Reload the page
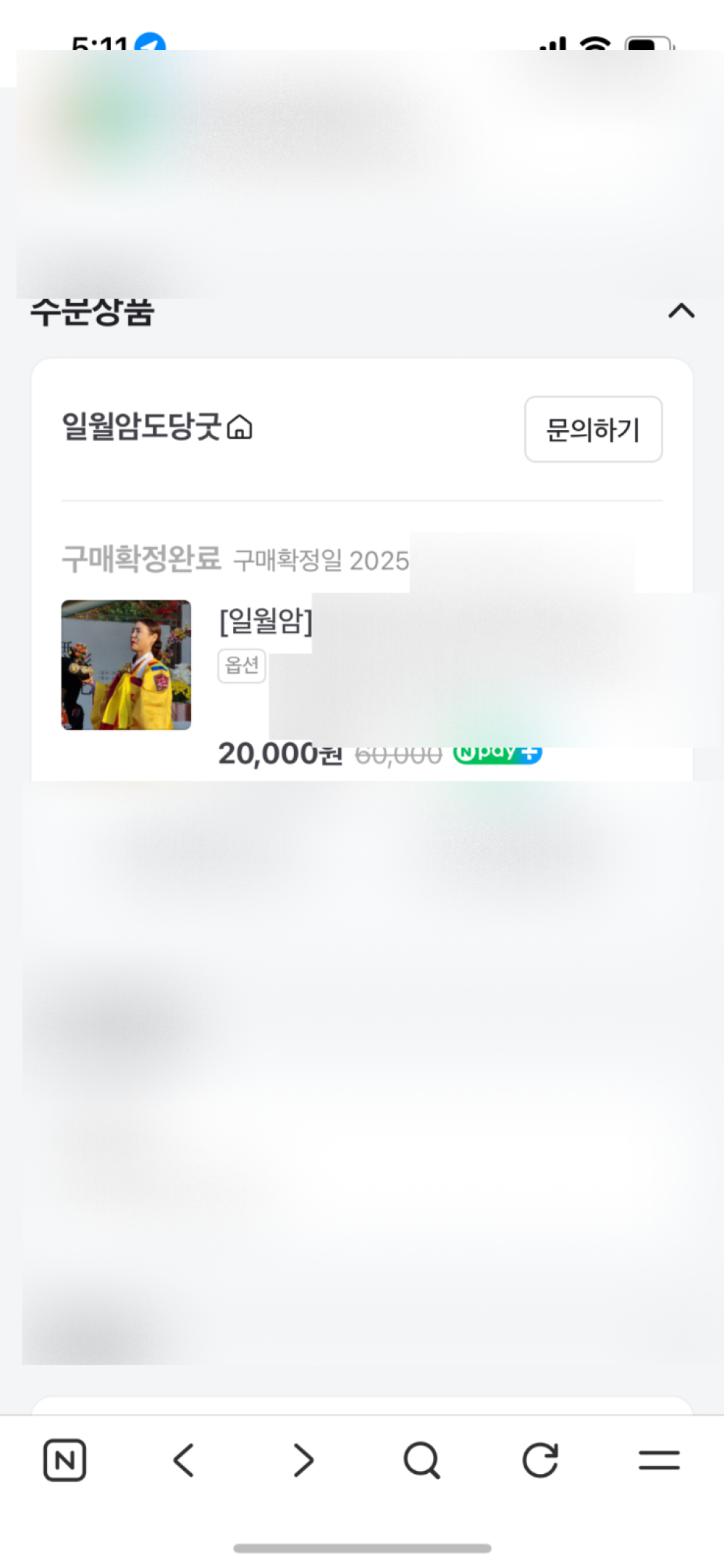This screenshot has width=724, height=1568. point(541,1460)
